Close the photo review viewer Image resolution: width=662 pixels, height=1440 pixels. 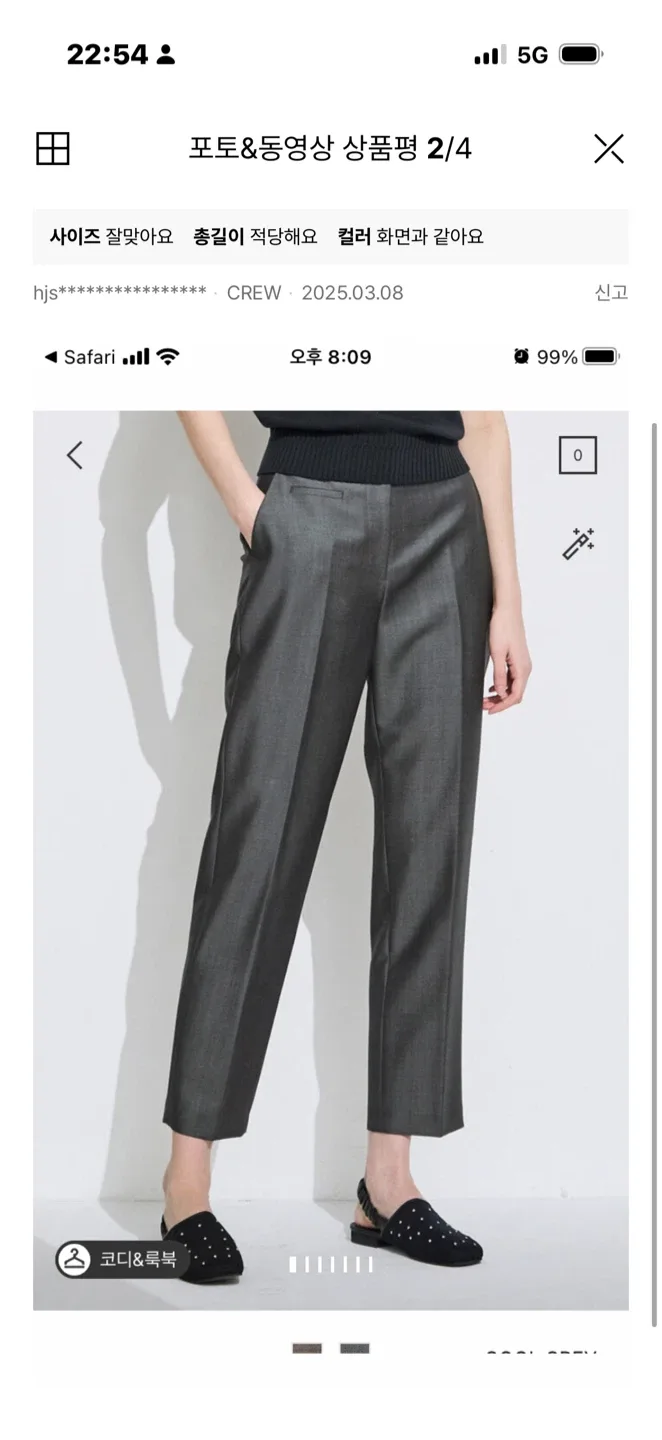coord(608,148)
